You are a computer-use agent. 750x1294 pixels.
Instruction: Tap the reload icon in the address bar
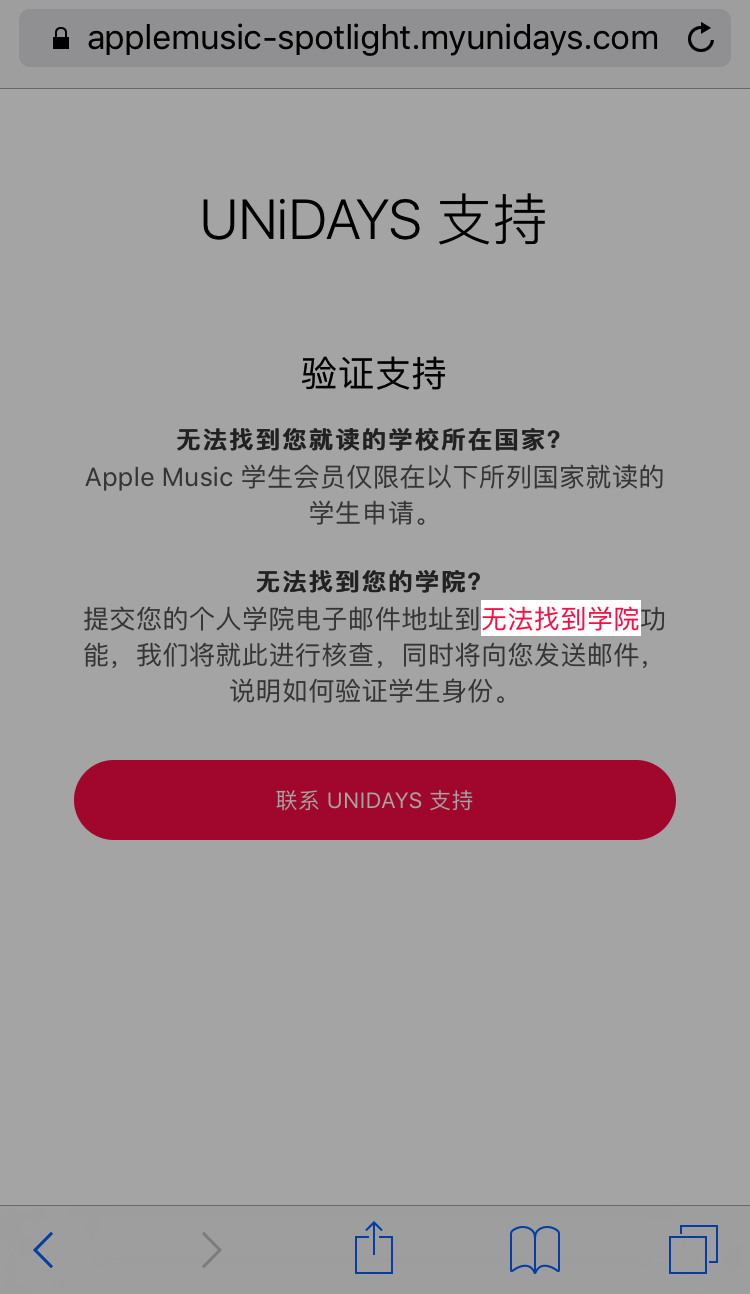699,37
